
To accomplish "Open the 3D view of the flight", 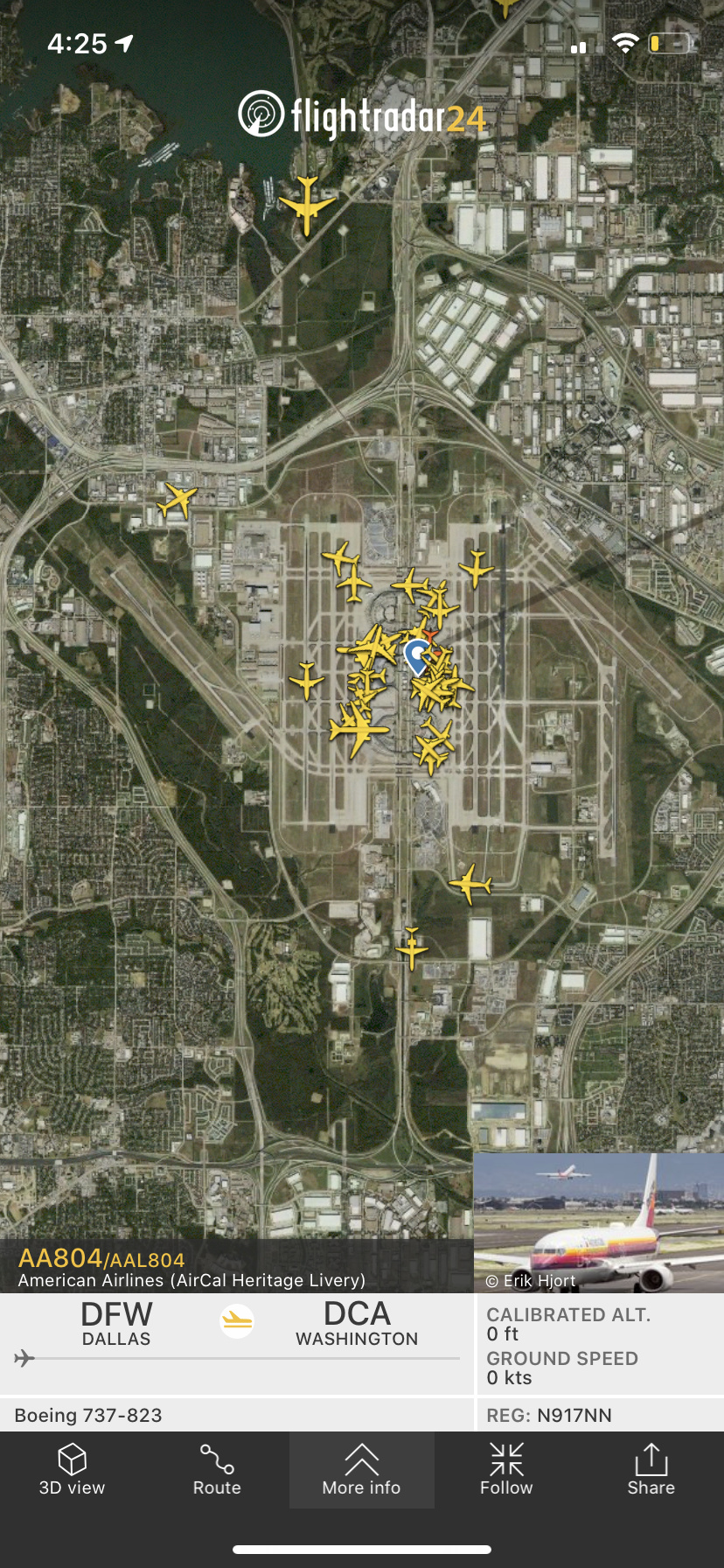I will point(72,1470).
